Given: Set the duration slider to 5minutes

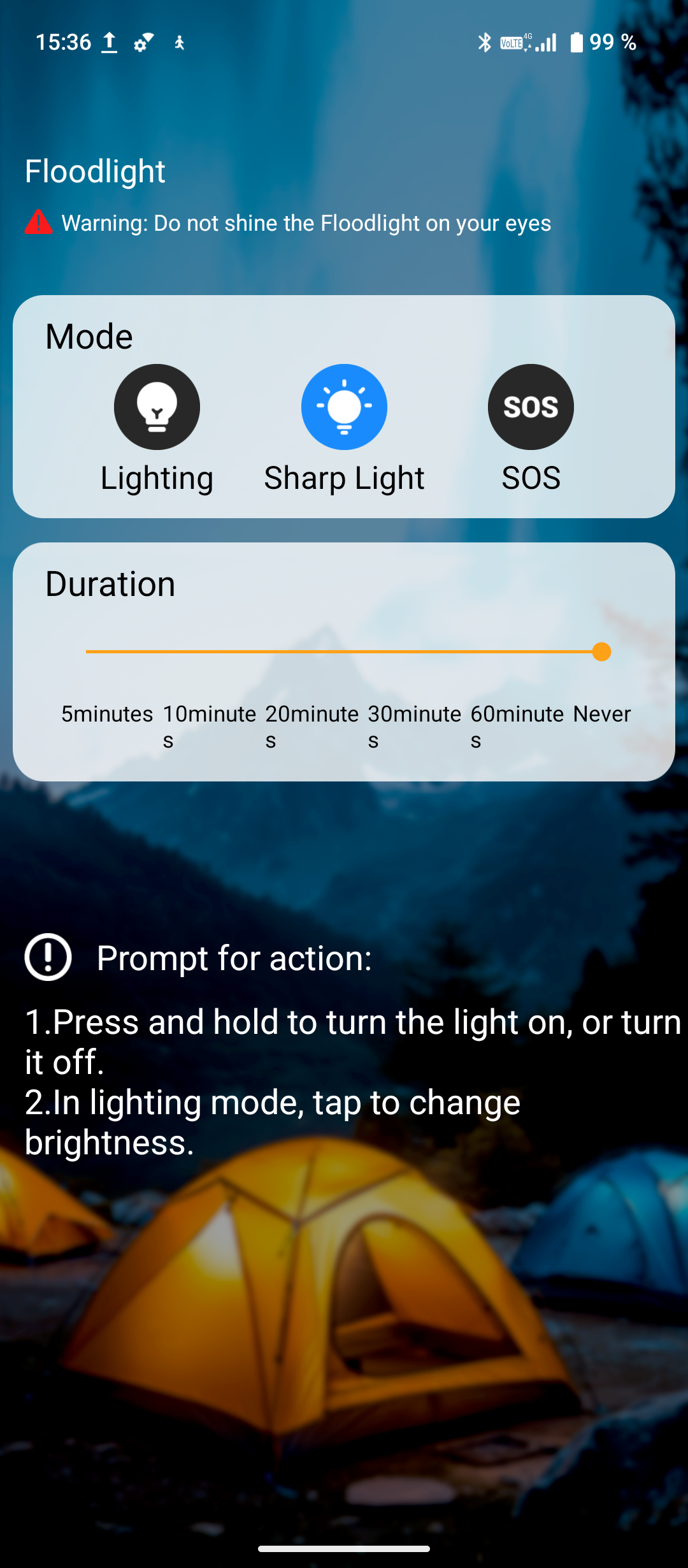Looking at the screenshot, I should (x=87, y=651).
